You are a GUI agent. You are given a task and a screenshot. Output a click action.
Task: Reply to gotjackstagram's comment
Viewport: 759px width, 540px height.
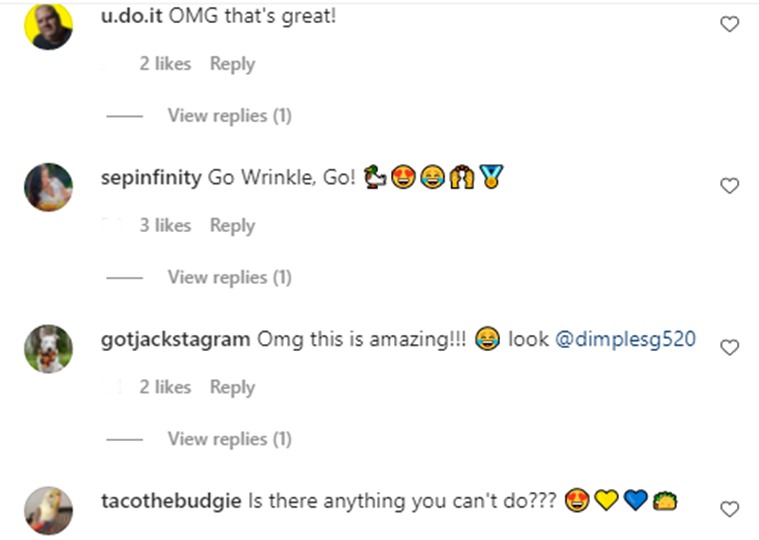click(x=232, y=388)
